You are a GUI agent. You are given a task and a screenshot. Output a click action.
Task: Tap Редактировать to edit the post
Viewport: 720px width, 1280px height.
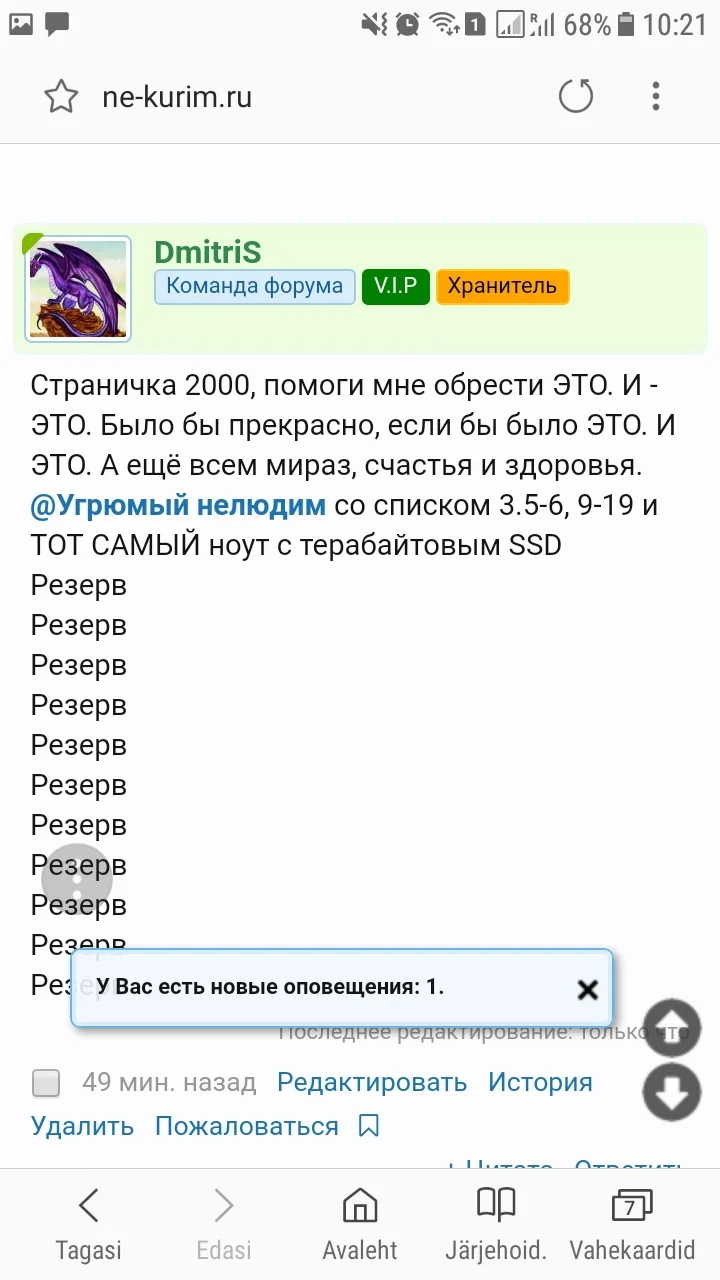(372, 1082)
